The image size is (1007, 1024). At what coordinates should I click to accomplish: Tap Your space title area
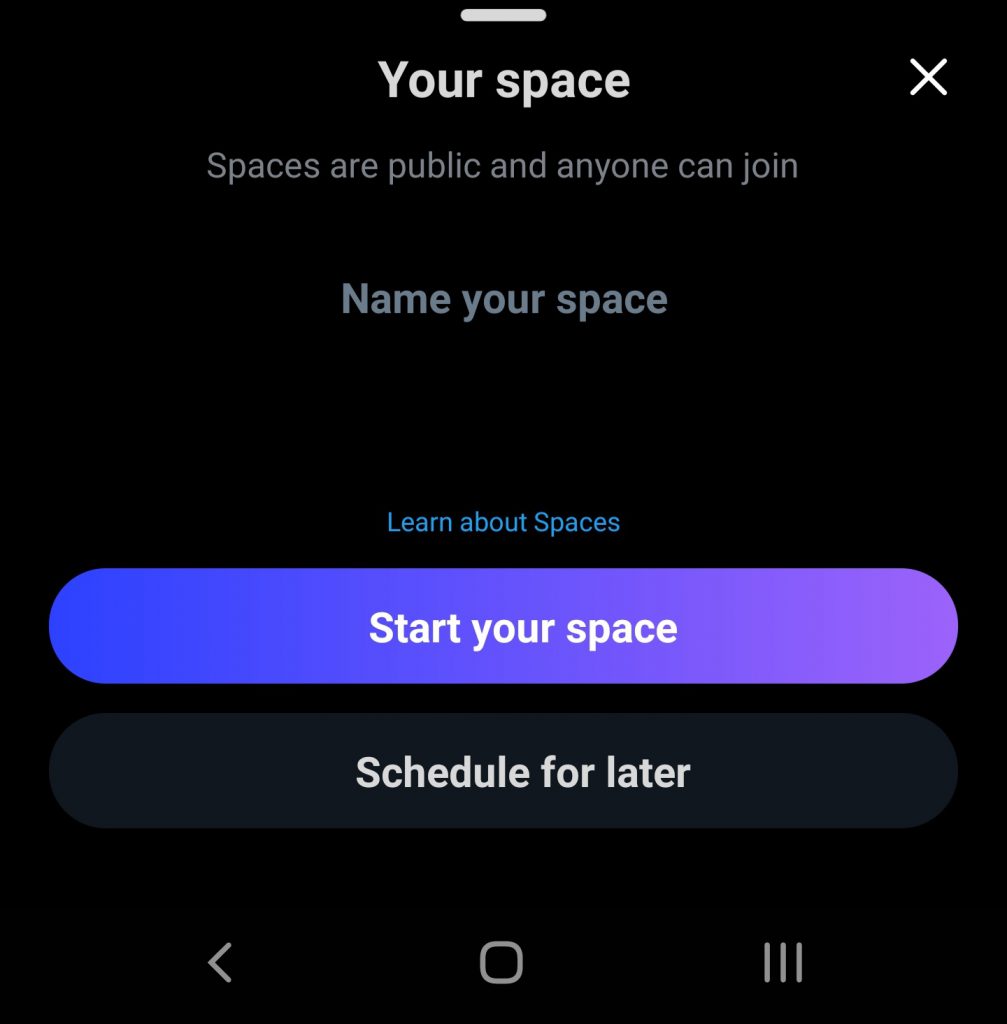(x=503, y=79)
